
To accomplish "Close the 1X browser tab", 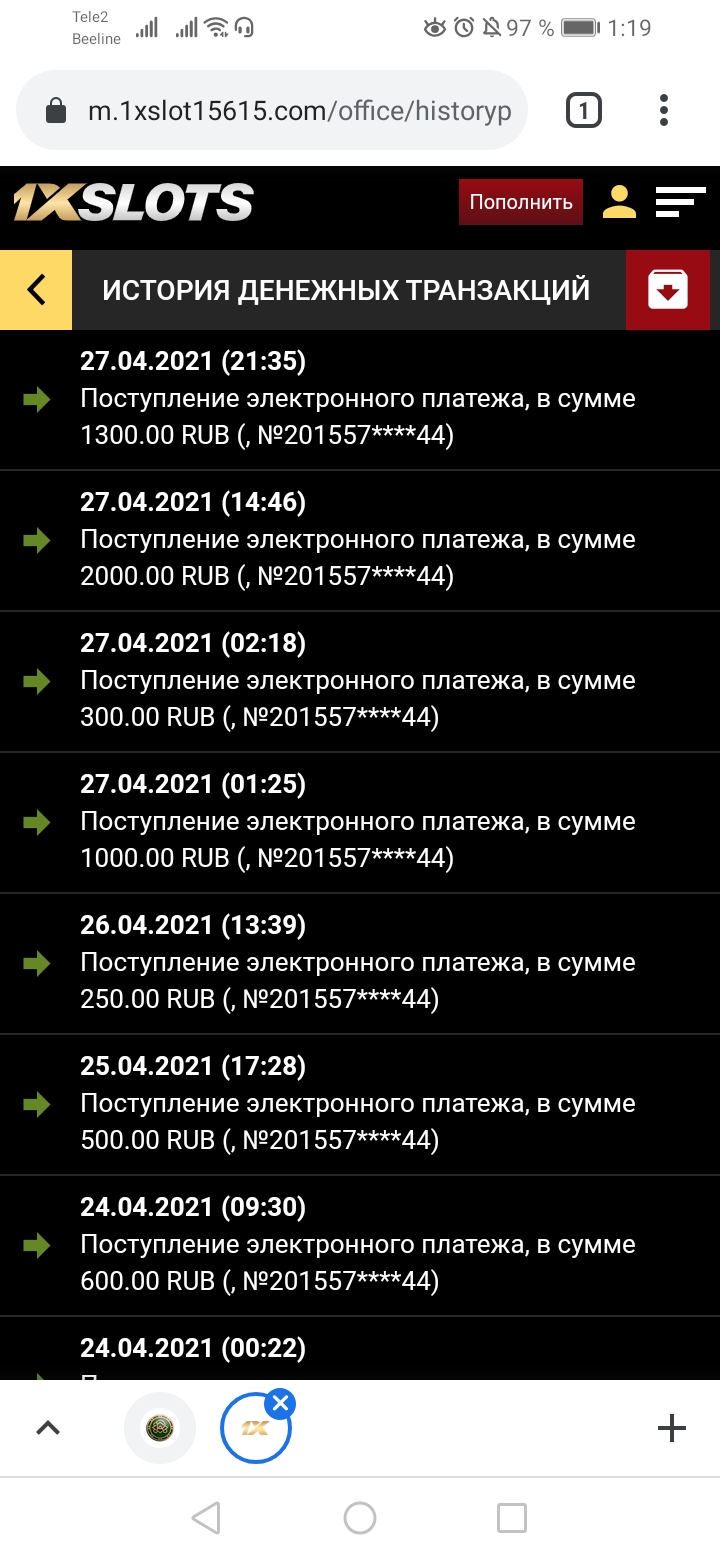I will pos(280,1403).
